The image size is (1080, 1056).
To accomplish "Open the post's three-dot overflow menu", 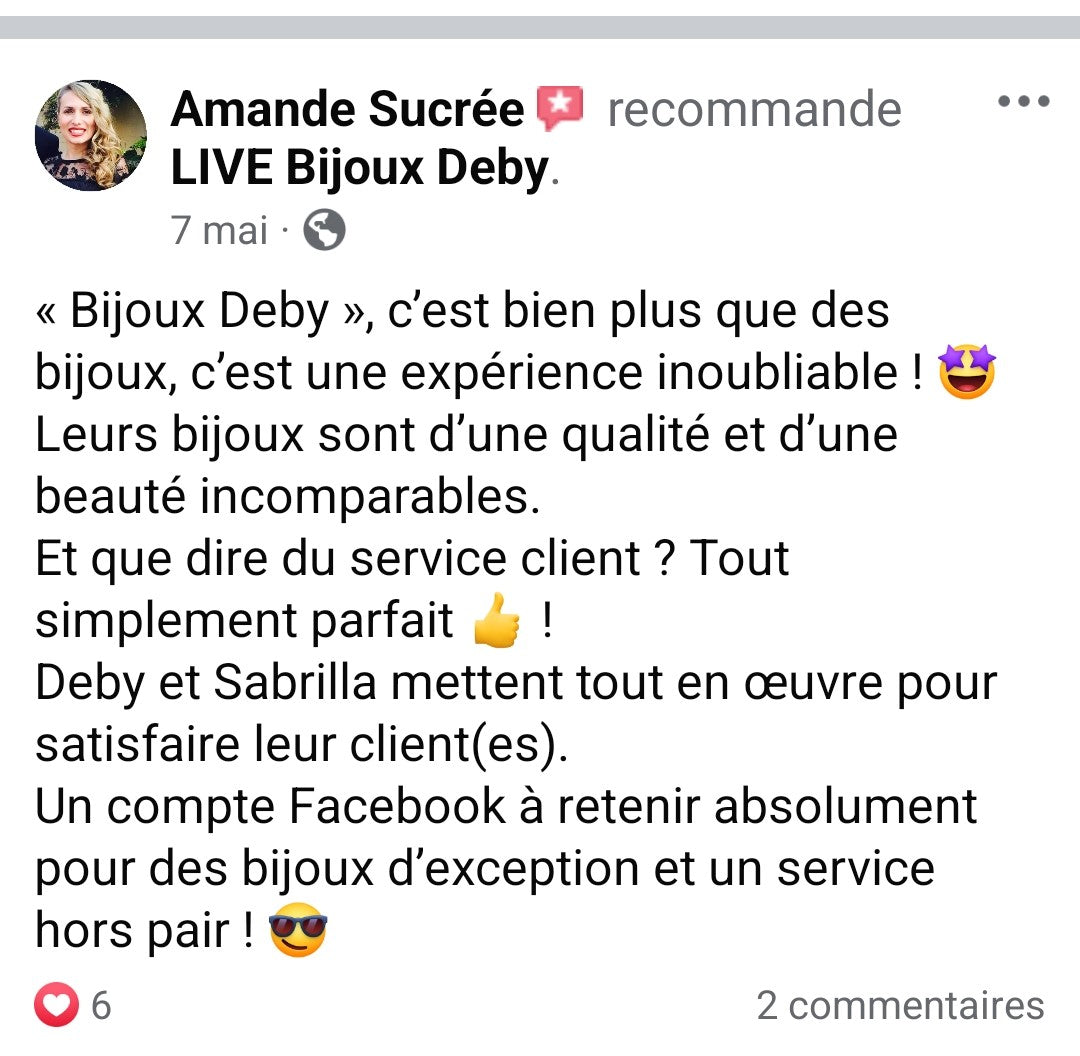I will [1023, 102].
